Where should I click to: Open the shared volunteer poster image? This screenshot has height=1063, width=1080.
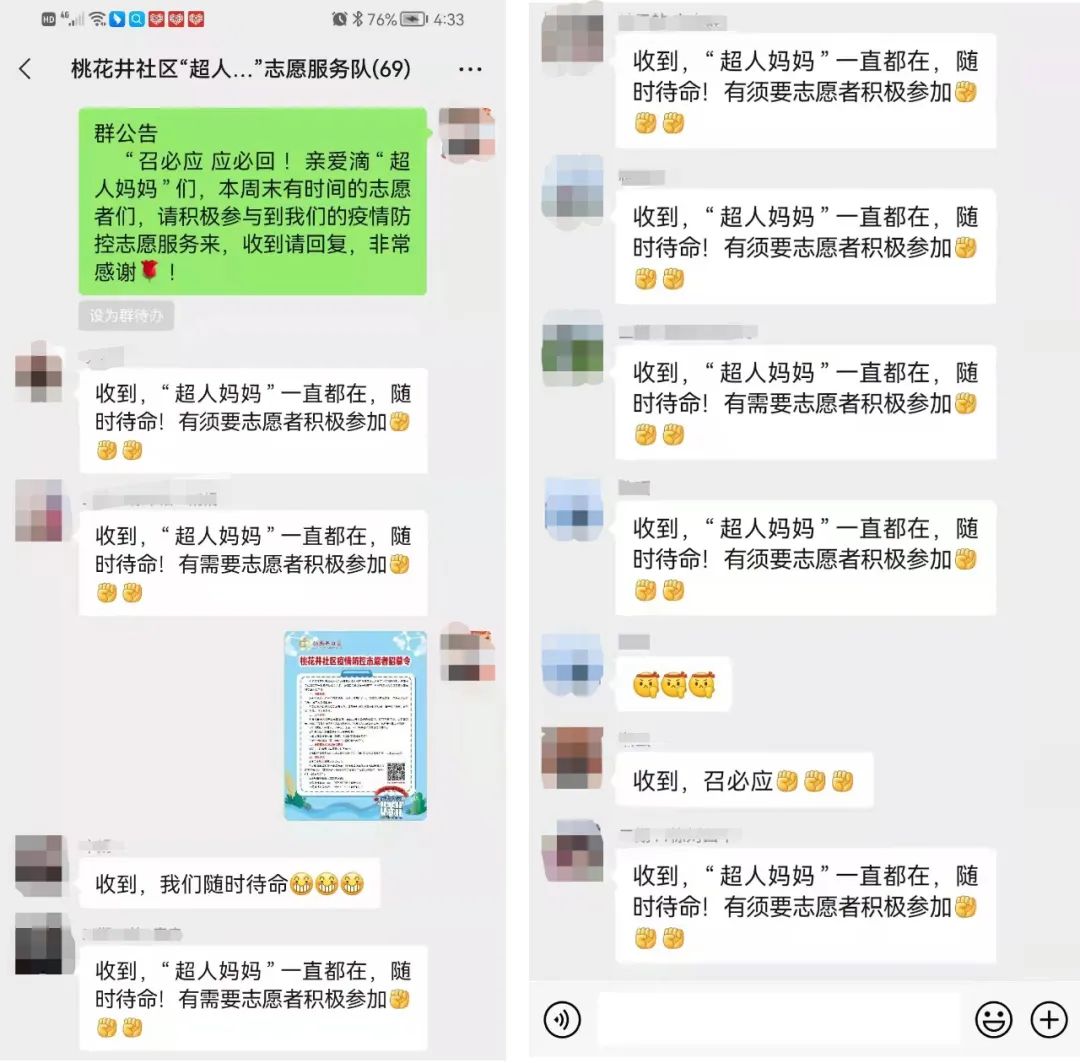[x=355, y=725]
